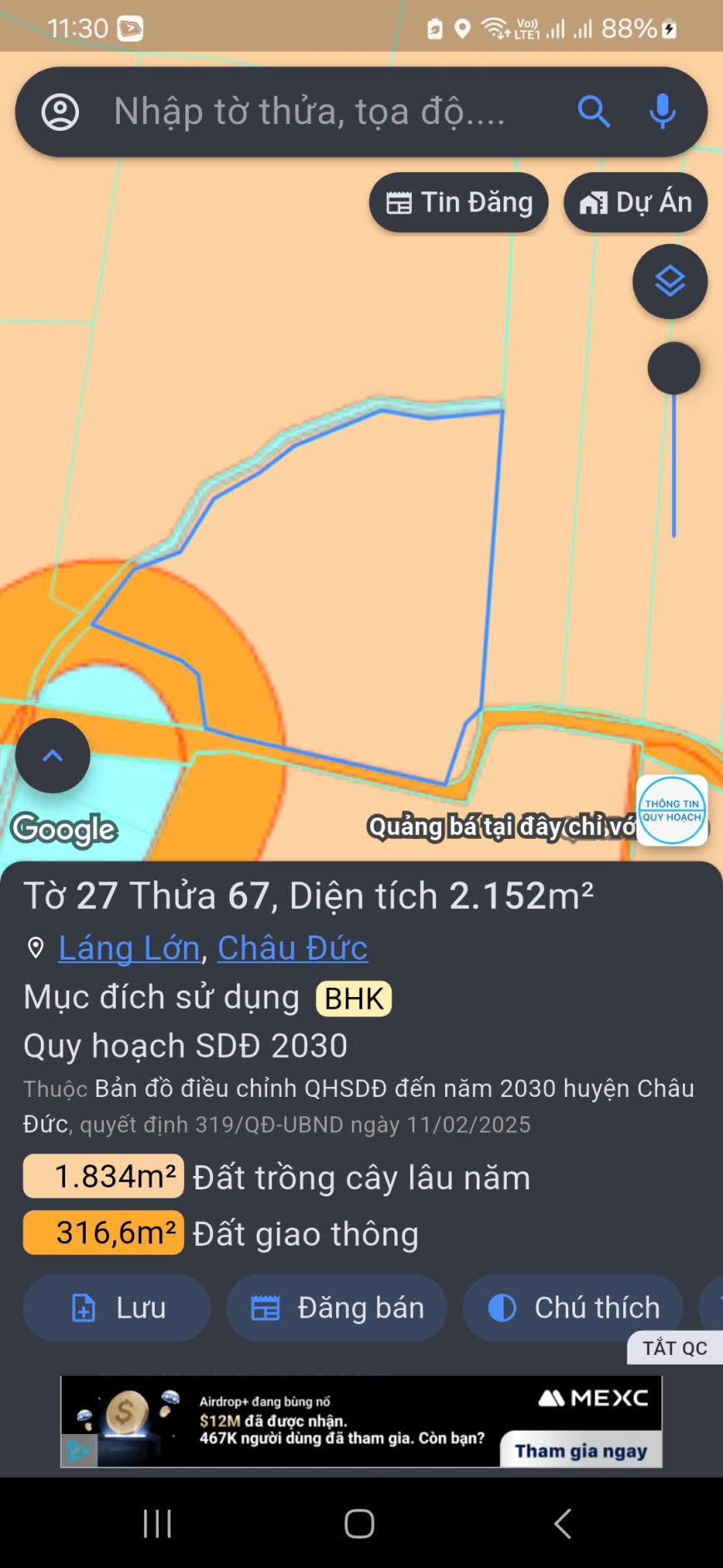
Task: Tap Đăng bán to post sale
Action: (337, 1307)
